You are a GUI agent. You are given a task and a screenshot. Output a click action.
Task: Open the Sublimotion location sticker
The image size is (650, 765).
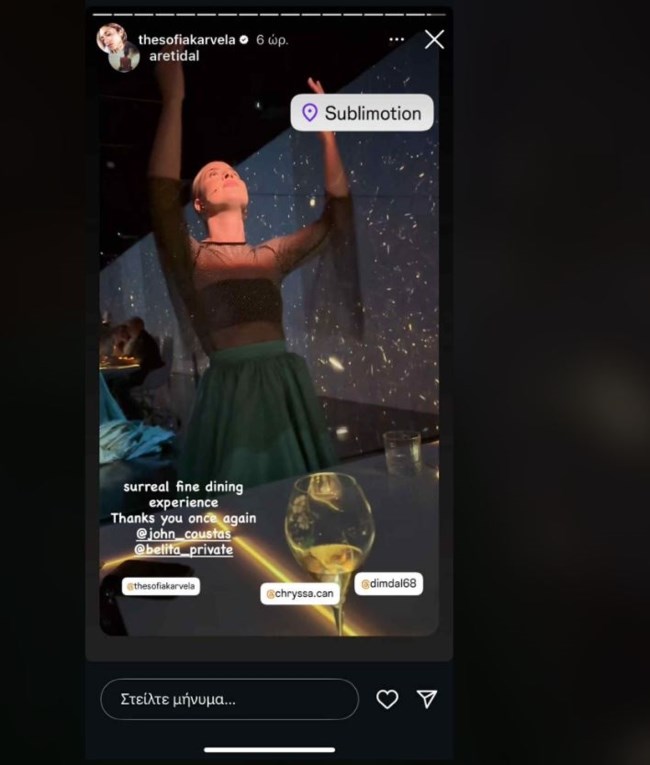point(362,113)
